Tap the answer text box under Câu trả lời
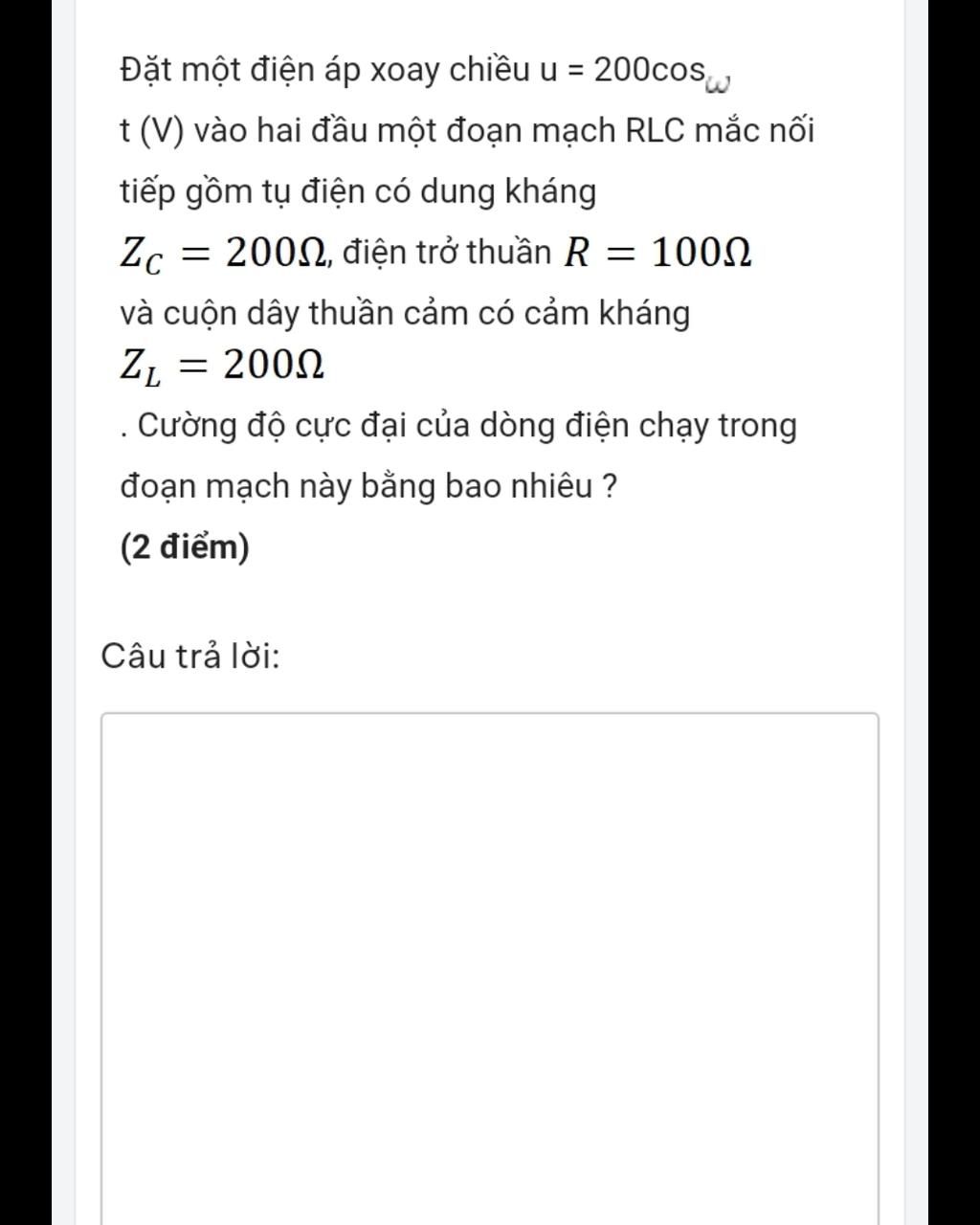The width and height of the screenshot is (980, 1225). tap(489, 967)
